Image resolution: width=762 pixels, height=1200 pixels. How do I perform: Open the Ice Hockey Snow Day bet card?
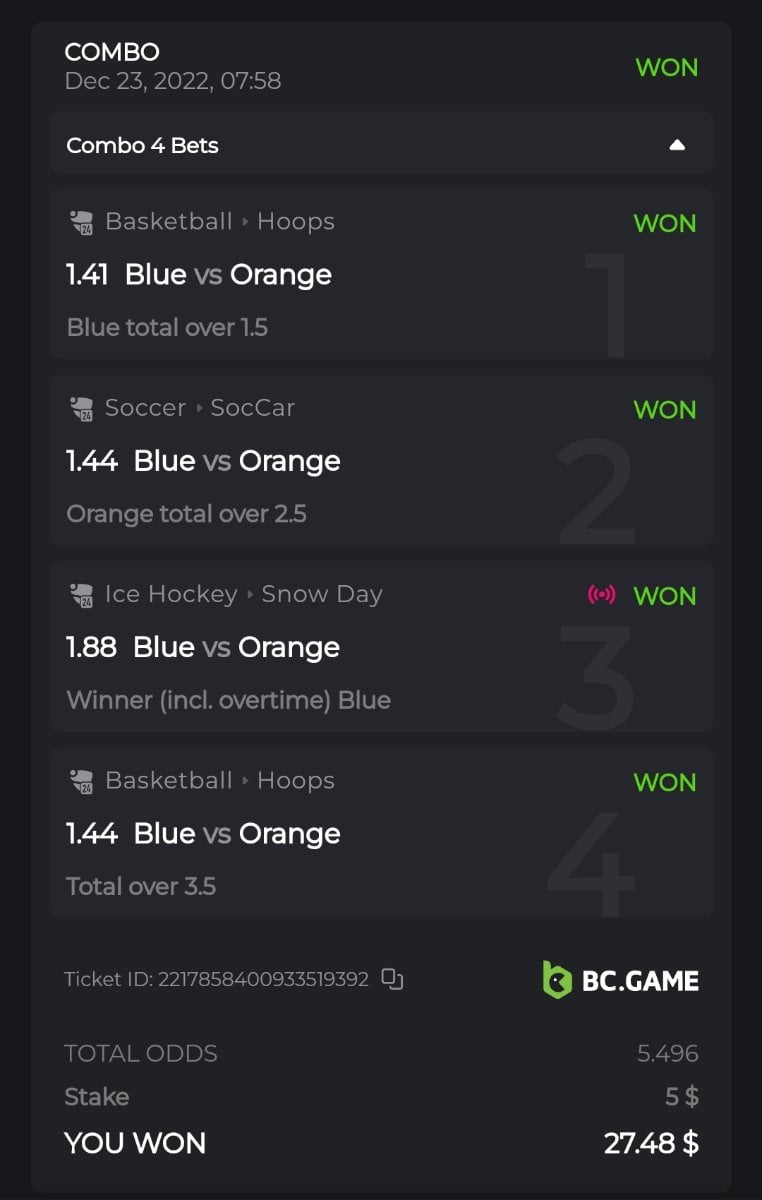[380, 647]
